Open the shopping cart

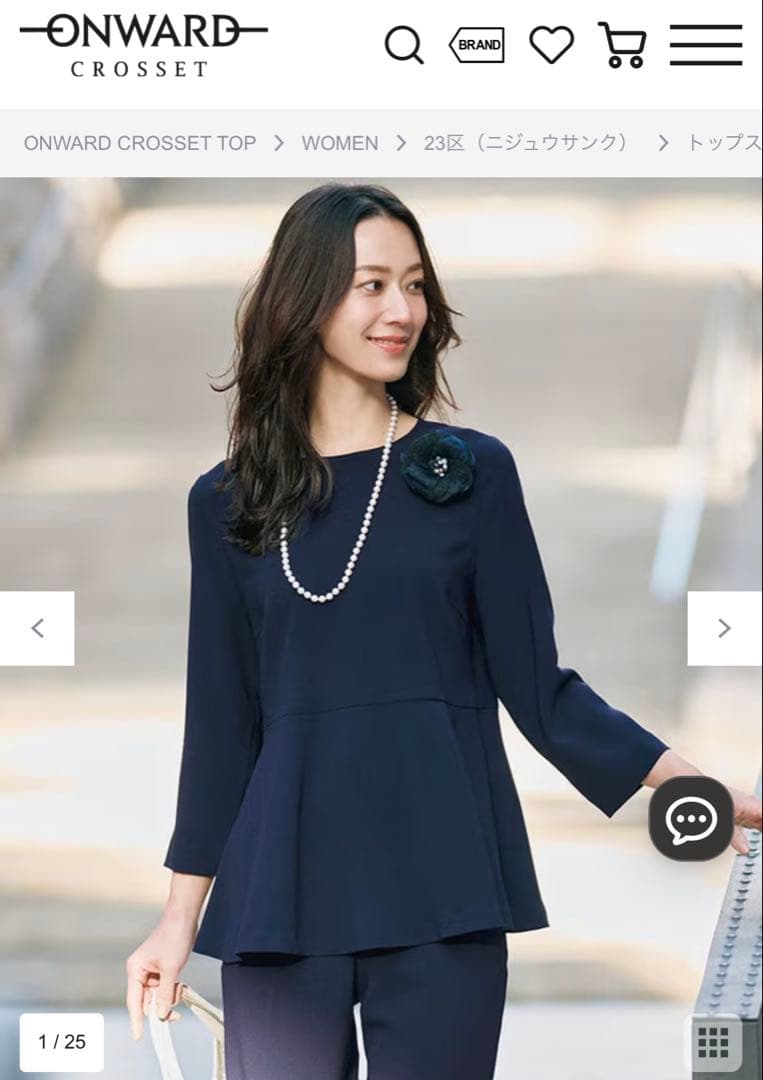[622, 45]
